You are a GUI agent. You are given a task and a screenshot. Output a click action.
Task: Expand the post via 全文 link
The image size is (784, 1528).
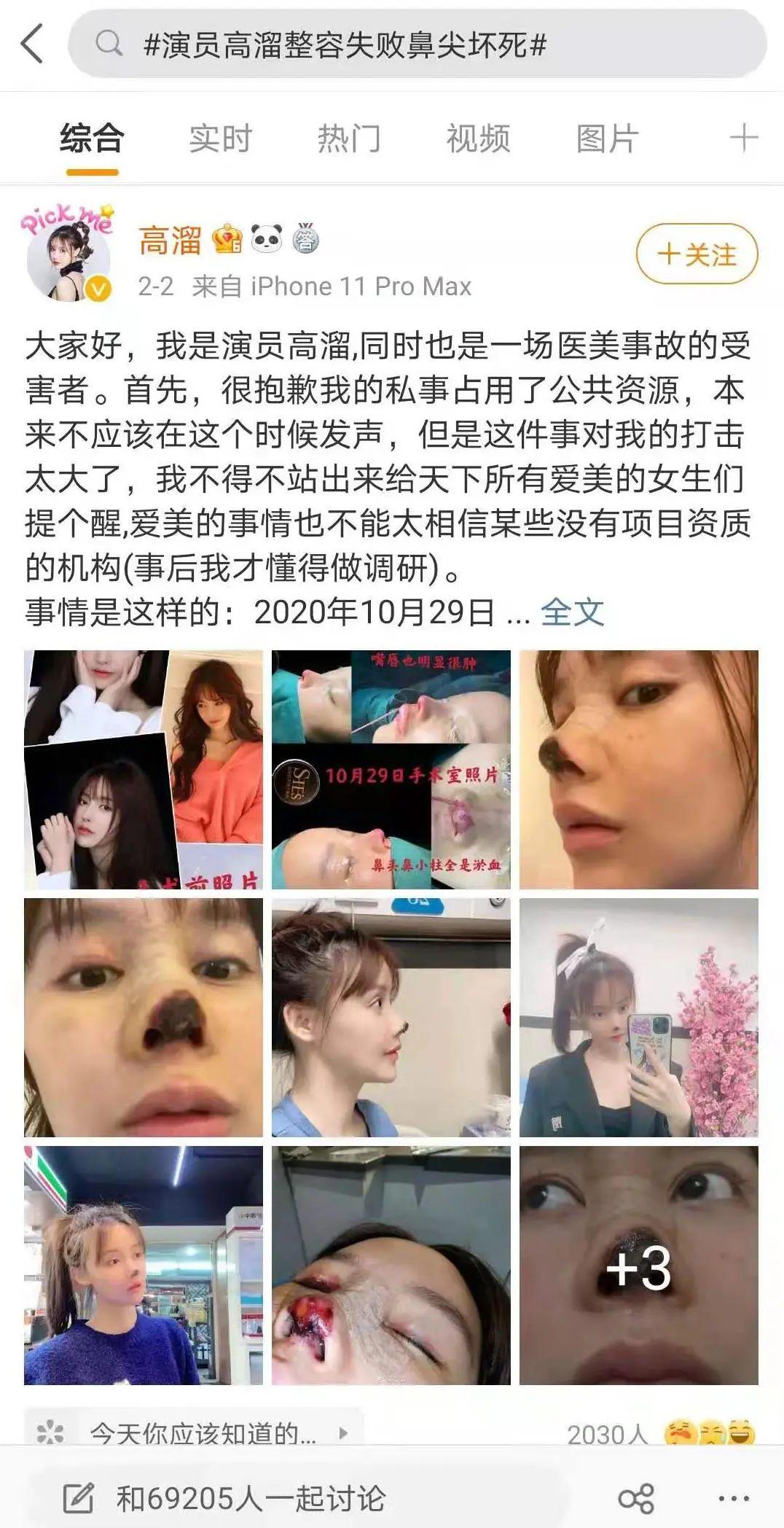[572, 612]
